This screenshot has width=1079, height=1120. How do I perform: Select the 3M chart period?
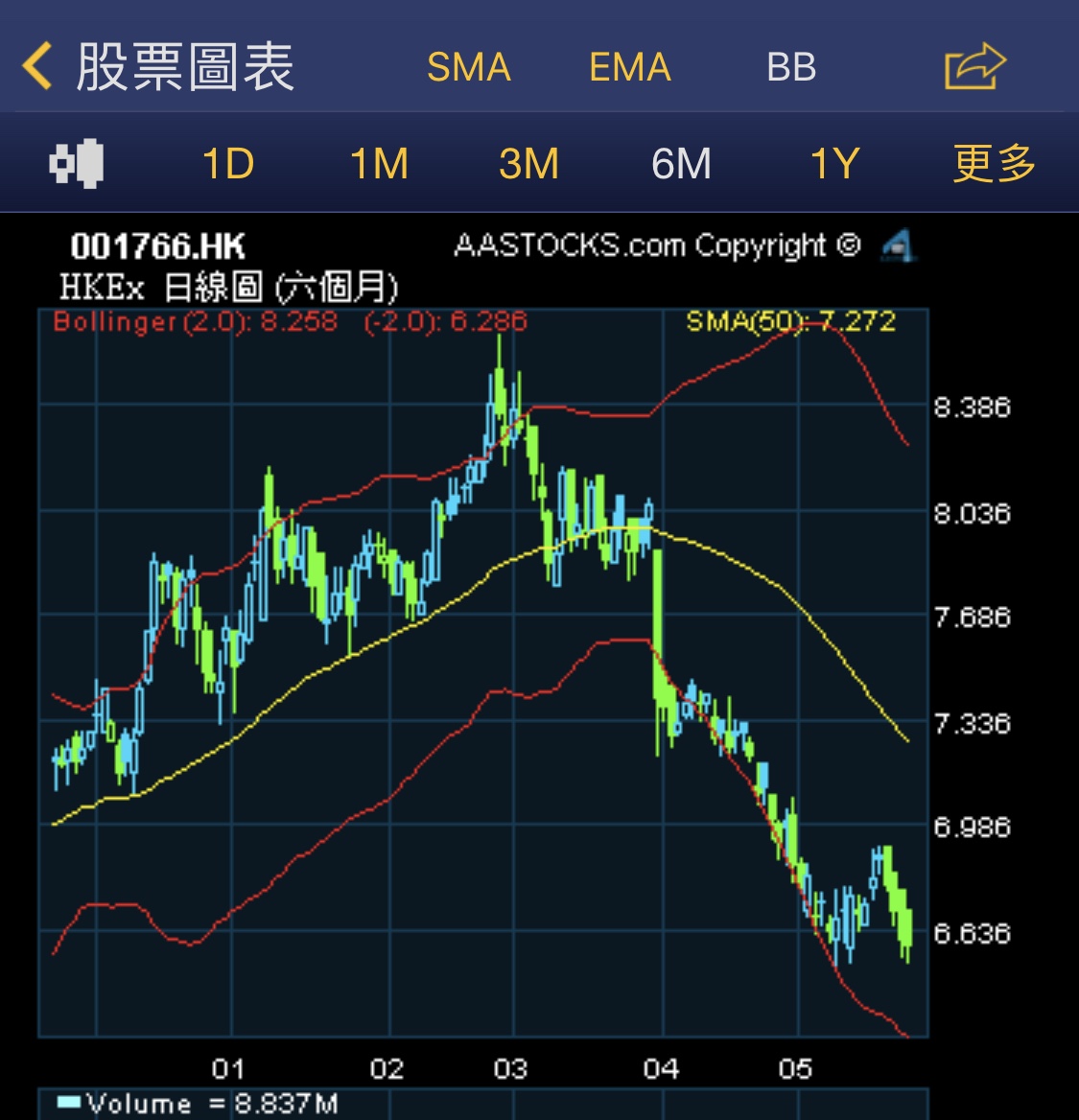[529, 164]
